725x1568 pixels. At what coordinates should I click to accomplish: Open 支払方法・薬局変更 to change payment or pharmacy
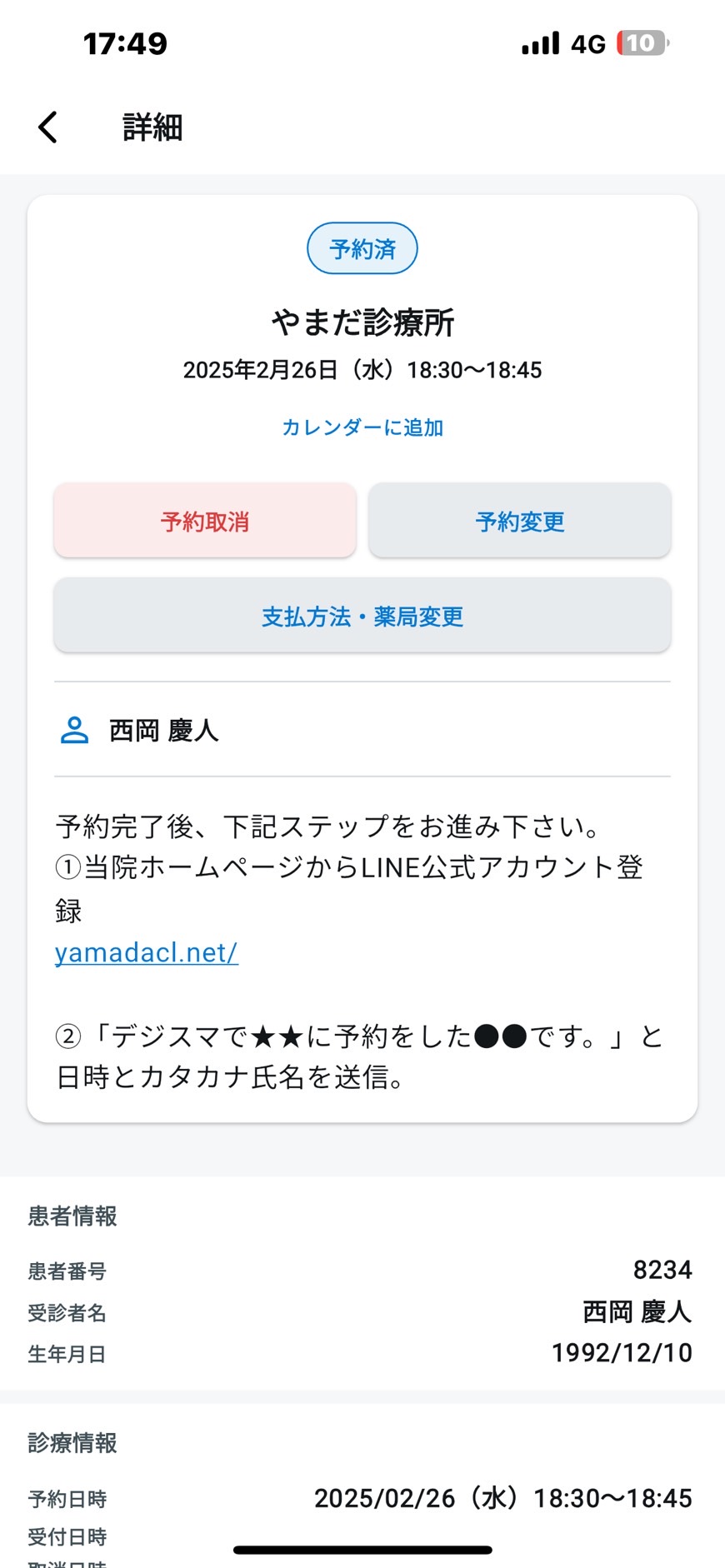coord(362,617)
